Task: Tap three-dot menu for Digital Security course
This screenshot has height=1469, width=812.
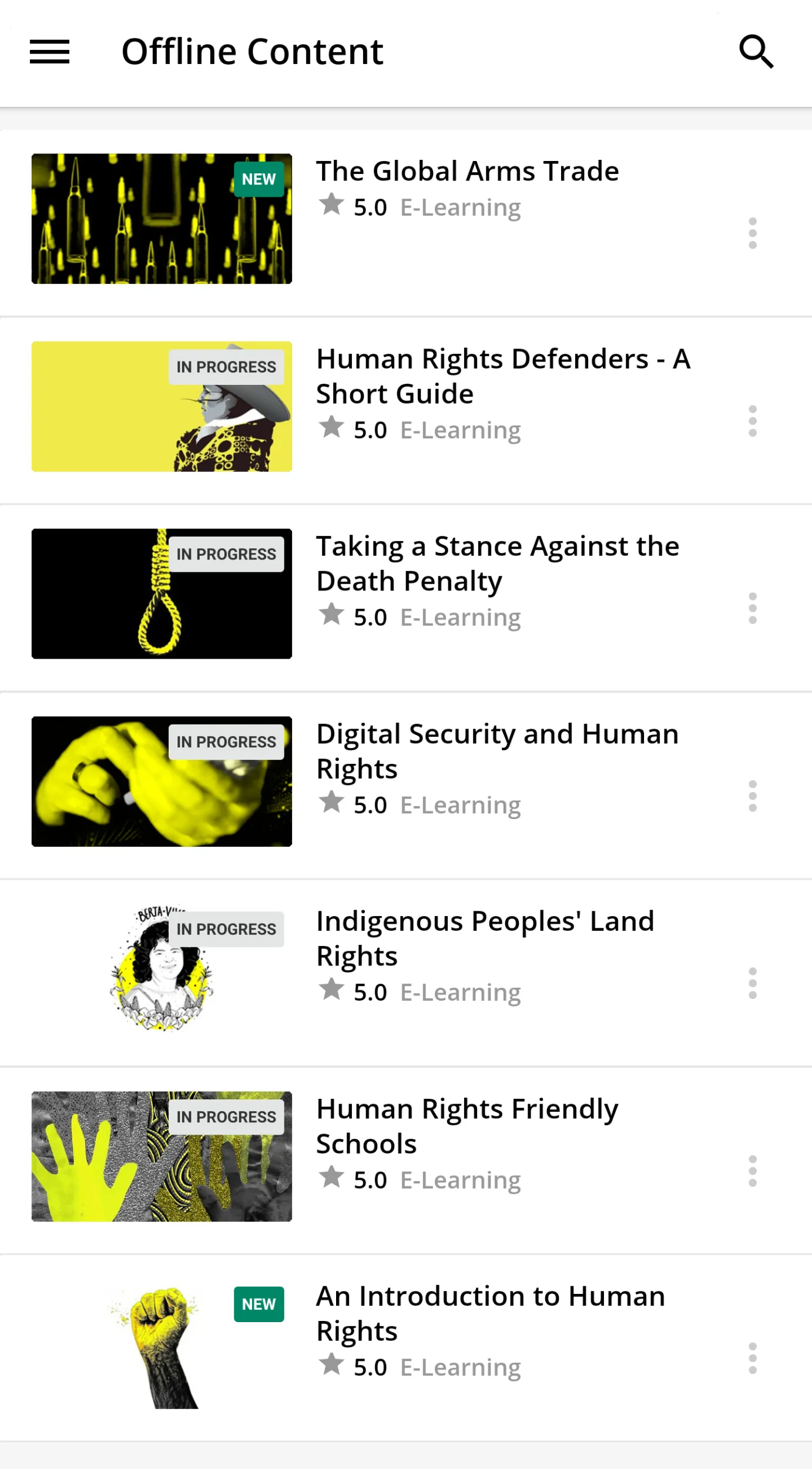Action: 752,796
